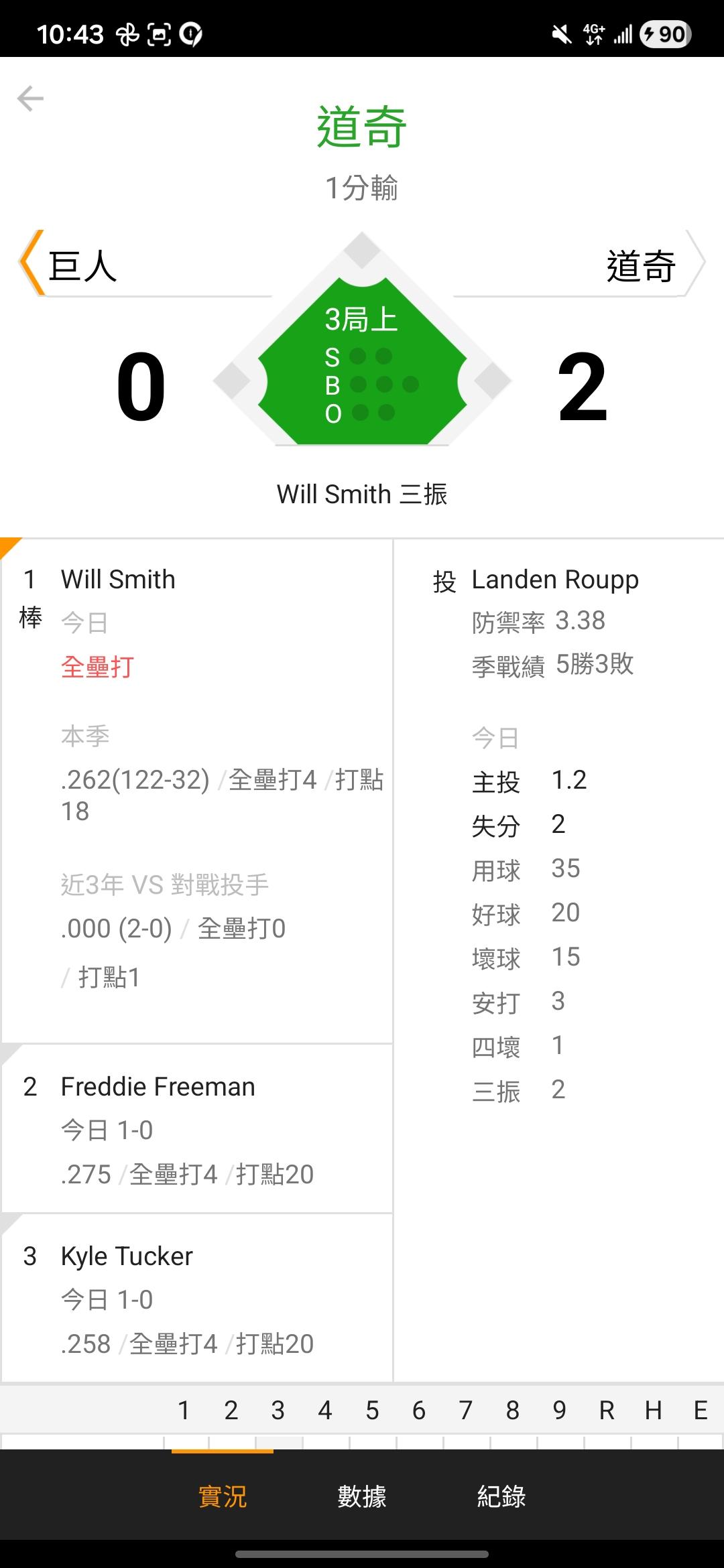Open Kyle Tucker's batter row
The width and height of the screenshot is (724, 1568).
tap(197, 1299)
